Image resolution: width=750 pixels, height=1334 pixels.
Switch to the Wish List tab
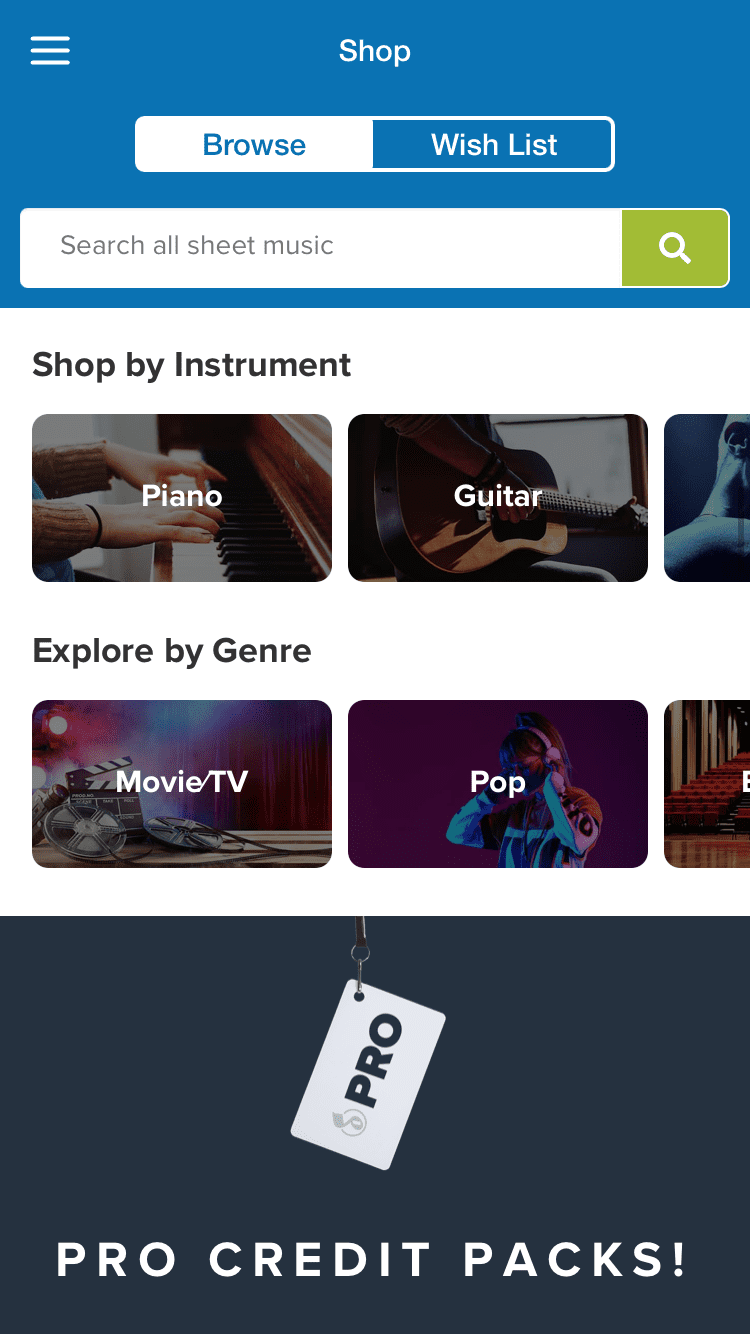point(493,144)
